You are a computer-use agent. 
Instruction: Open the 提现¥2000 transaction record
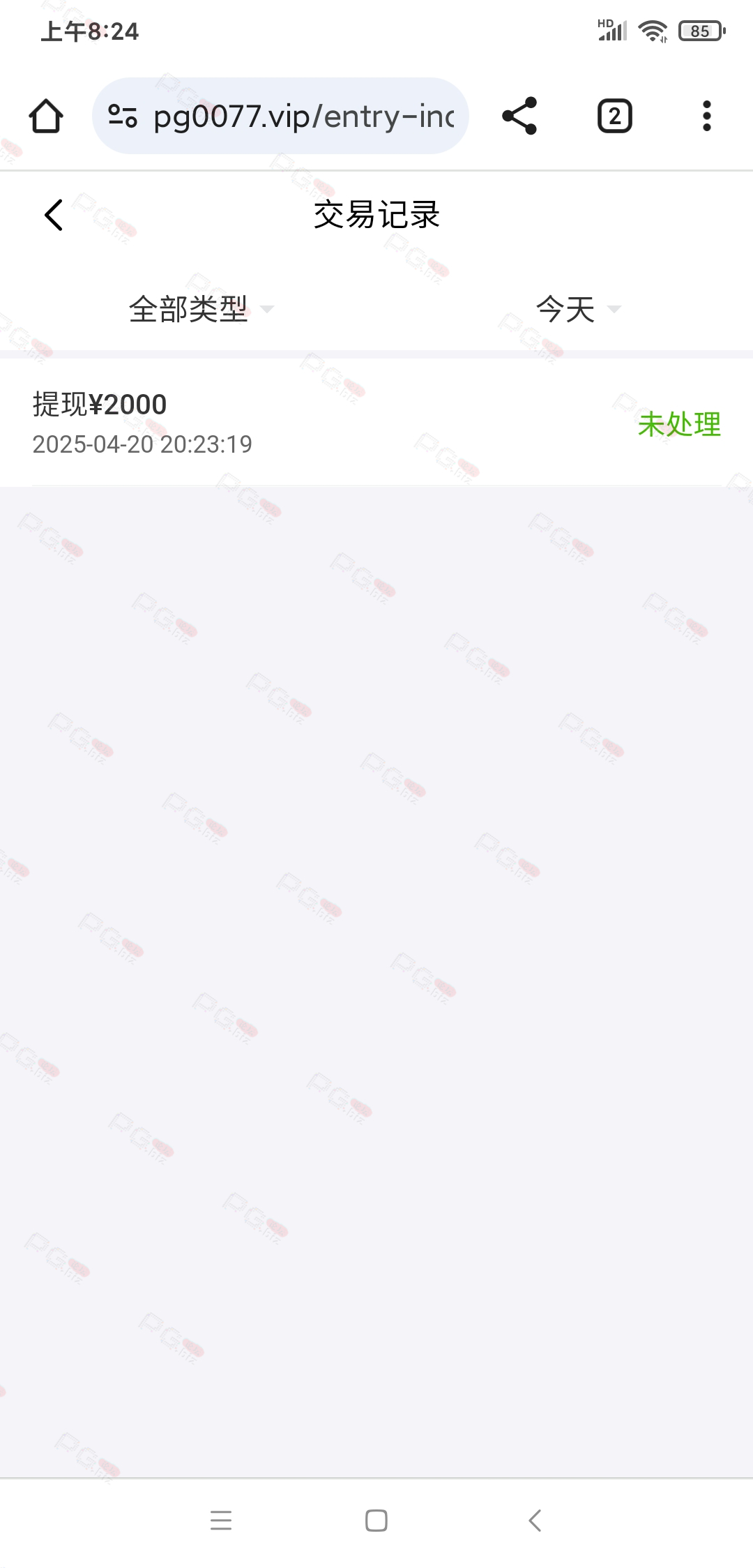coord(376,423)
